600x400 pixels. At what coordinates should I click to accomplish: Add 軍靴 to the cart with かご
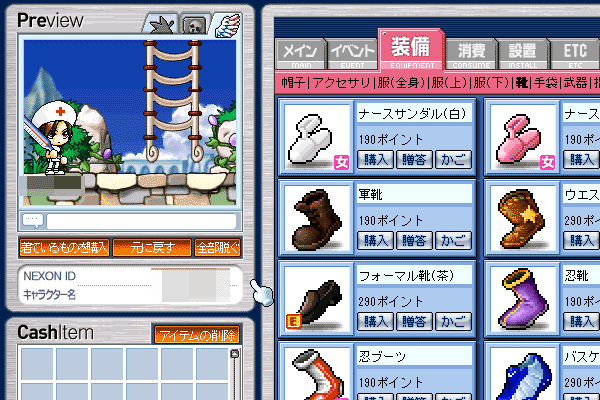454,240
